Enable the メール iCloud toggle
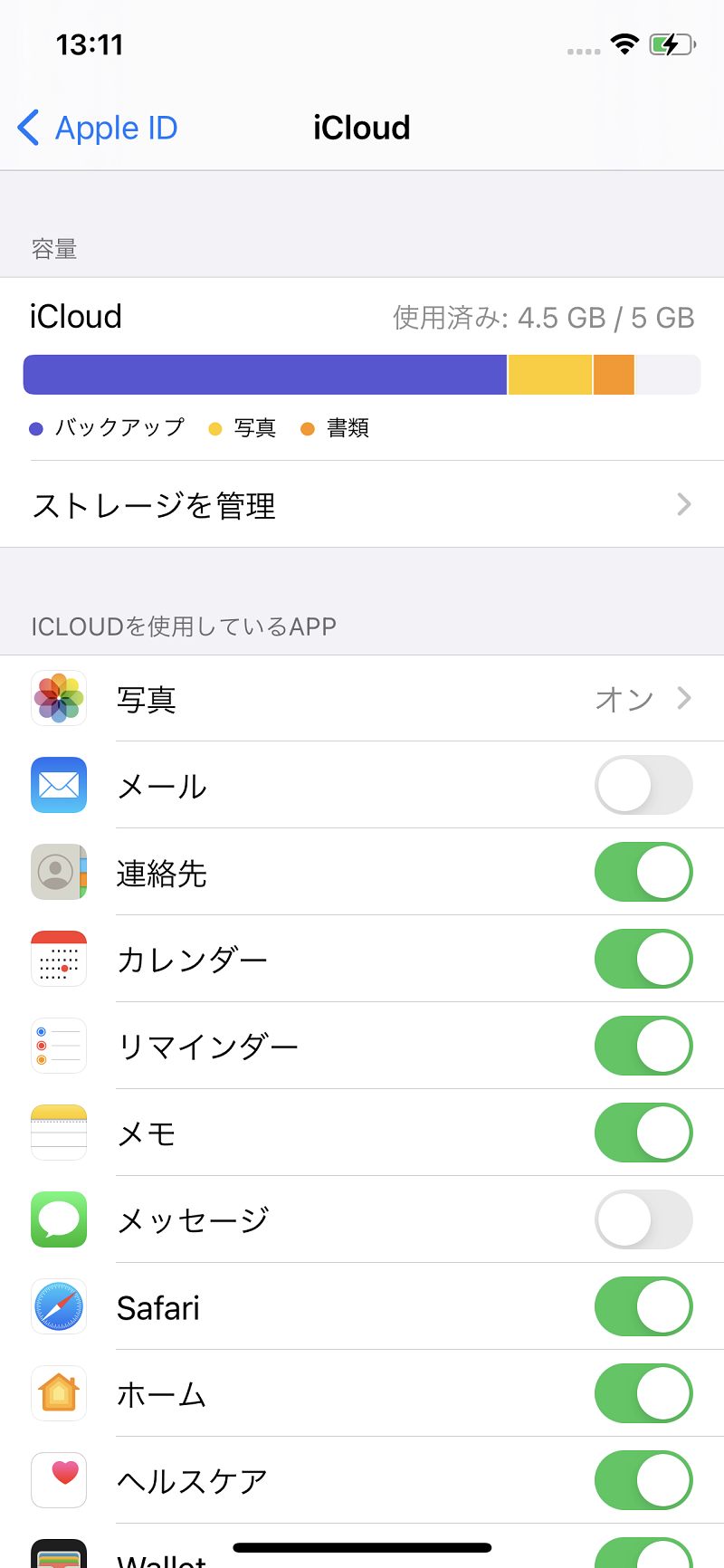Image resolution: width=724 pixels, height=1568 pixels. tap(643, 785)
